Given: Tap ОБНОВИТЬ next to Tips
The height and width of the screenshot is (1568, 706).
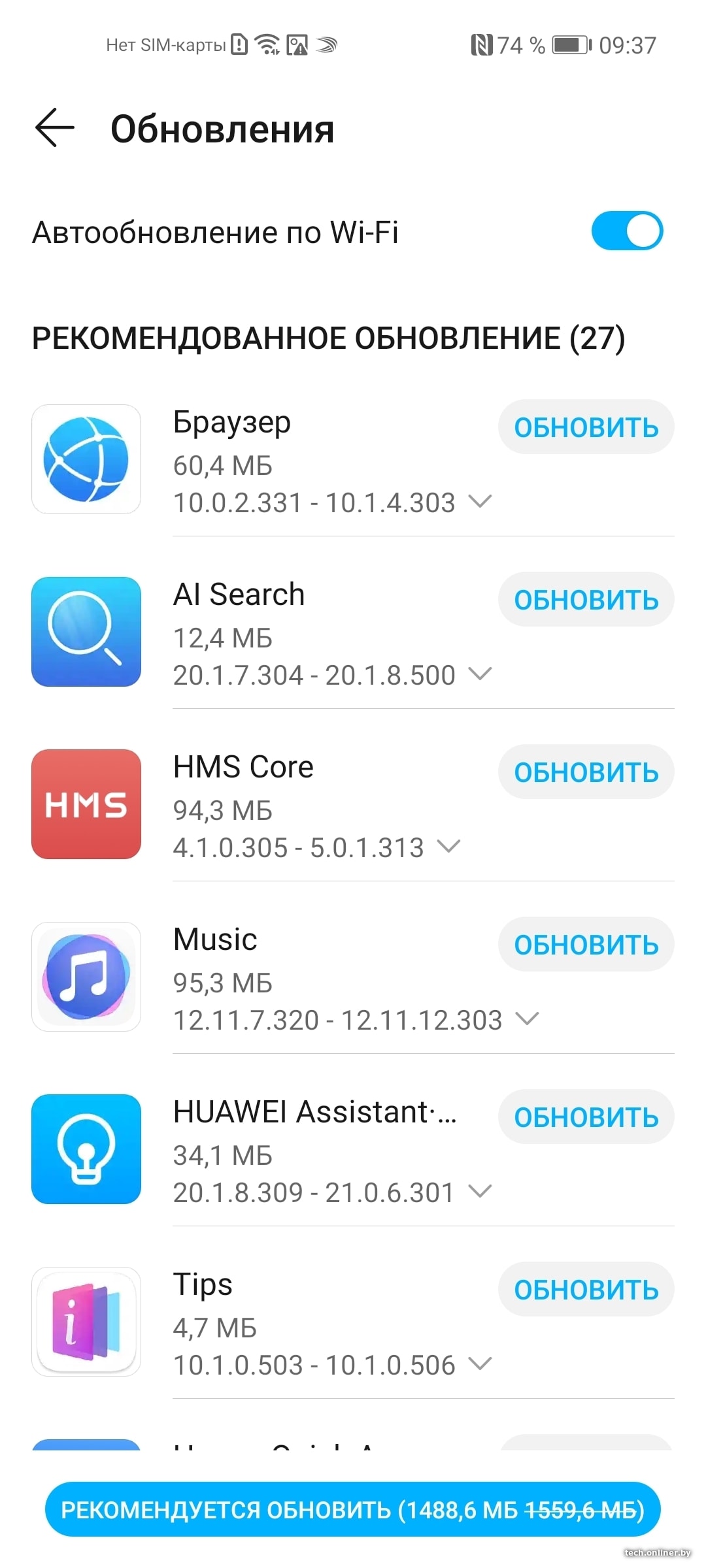Looking at the screenshot, I should pyautogui.click(x=586, y=1290).
